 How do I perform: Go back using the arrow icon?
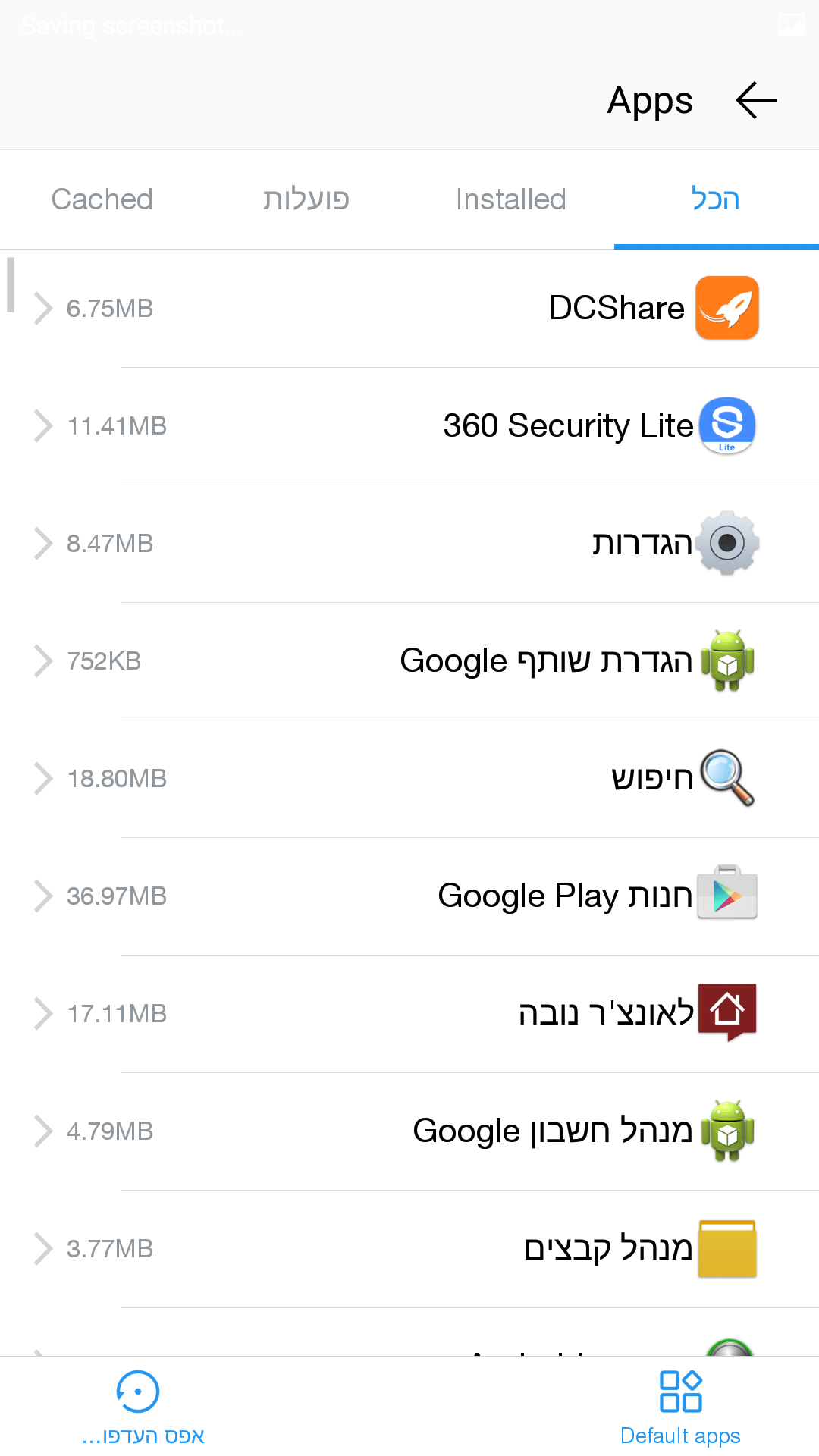756,101
